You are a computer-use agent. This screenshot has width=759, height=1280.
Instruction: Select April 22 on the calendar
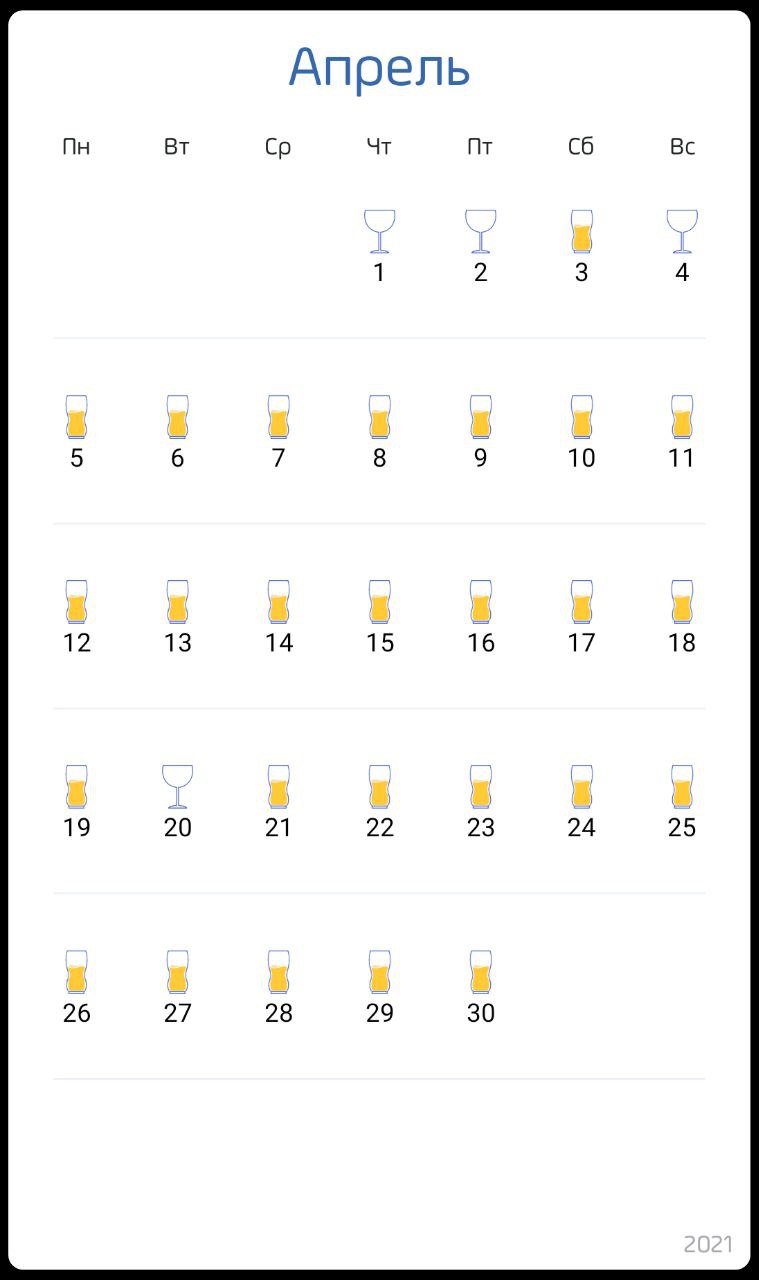[x=379, y=802]
